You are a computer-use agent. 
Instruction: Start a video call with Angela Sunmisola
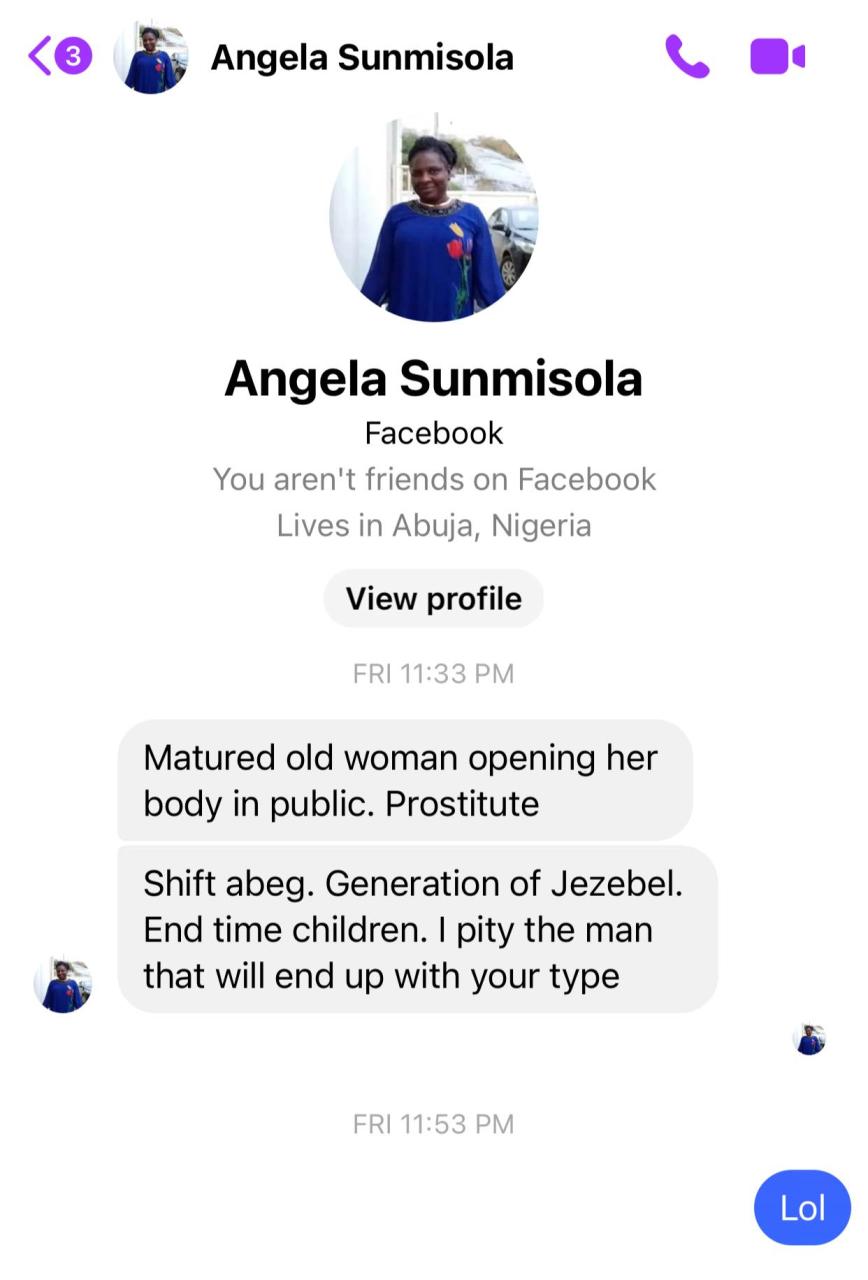[777, 57]
